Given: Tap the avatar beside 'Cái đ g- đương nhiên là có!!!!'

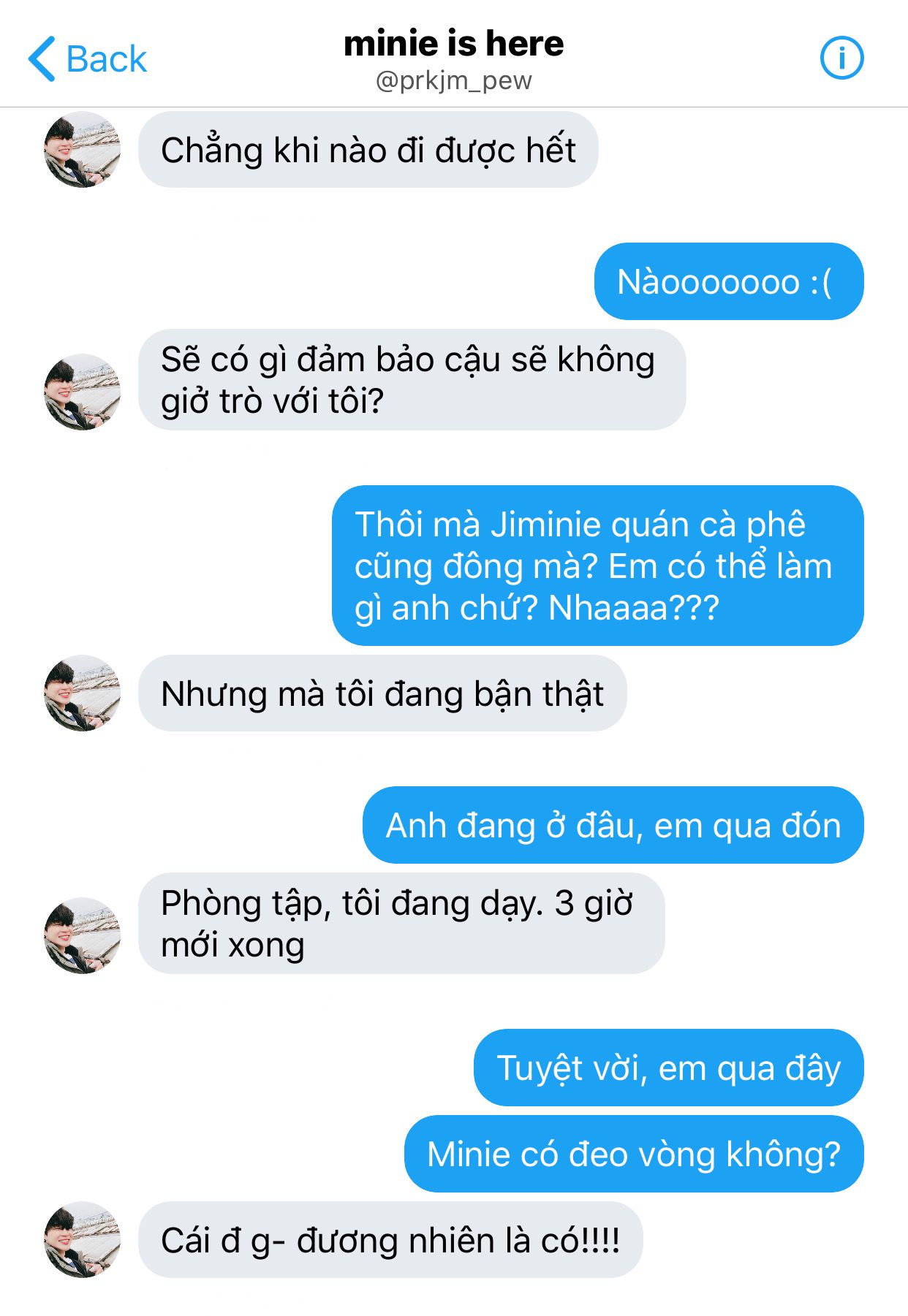Looking at the screenshot, I should pos(82,1239).
